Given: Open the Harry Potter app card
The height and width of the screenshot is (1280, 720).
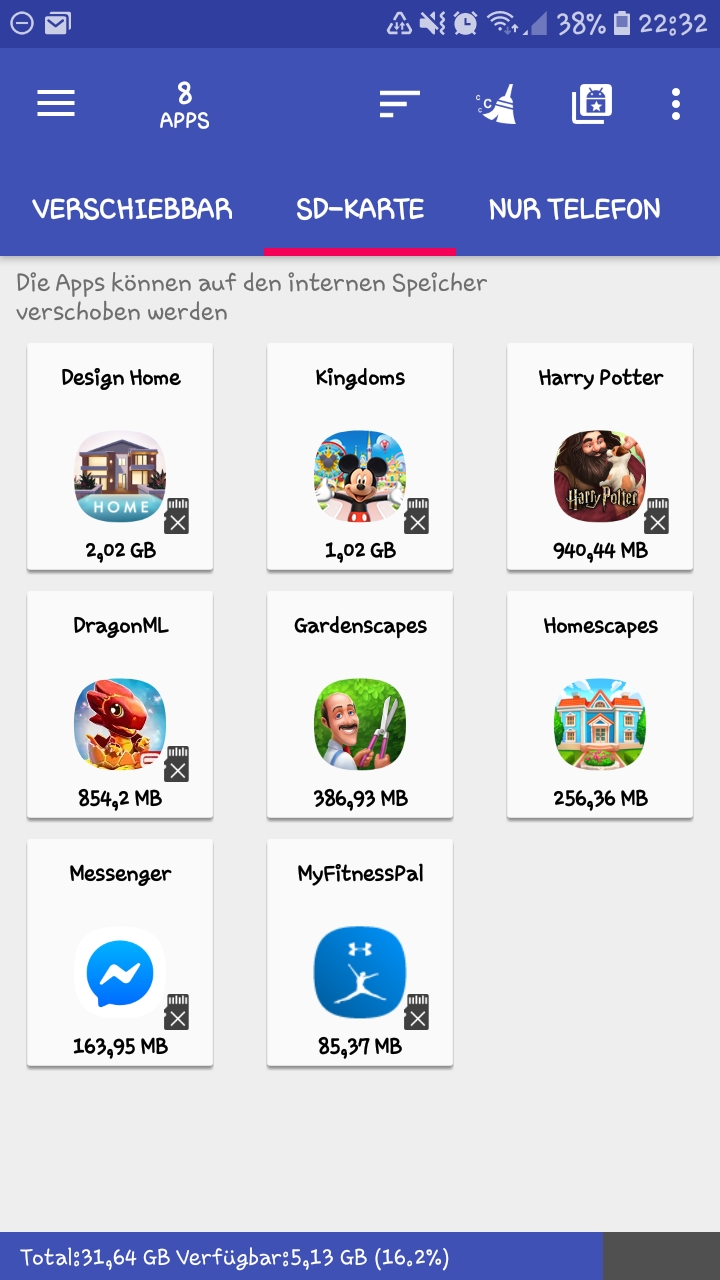Looking at the screenshot, I should point(600,457).
